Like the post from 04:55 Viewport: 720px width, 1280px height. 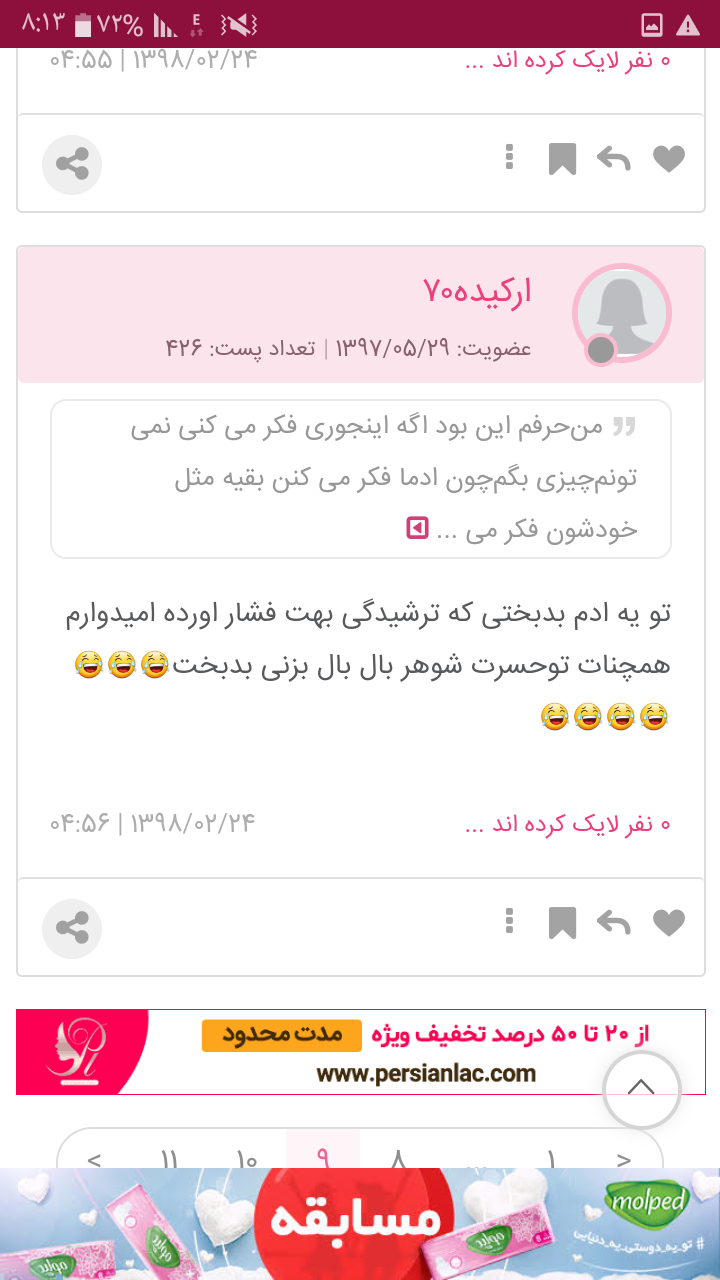669,159
